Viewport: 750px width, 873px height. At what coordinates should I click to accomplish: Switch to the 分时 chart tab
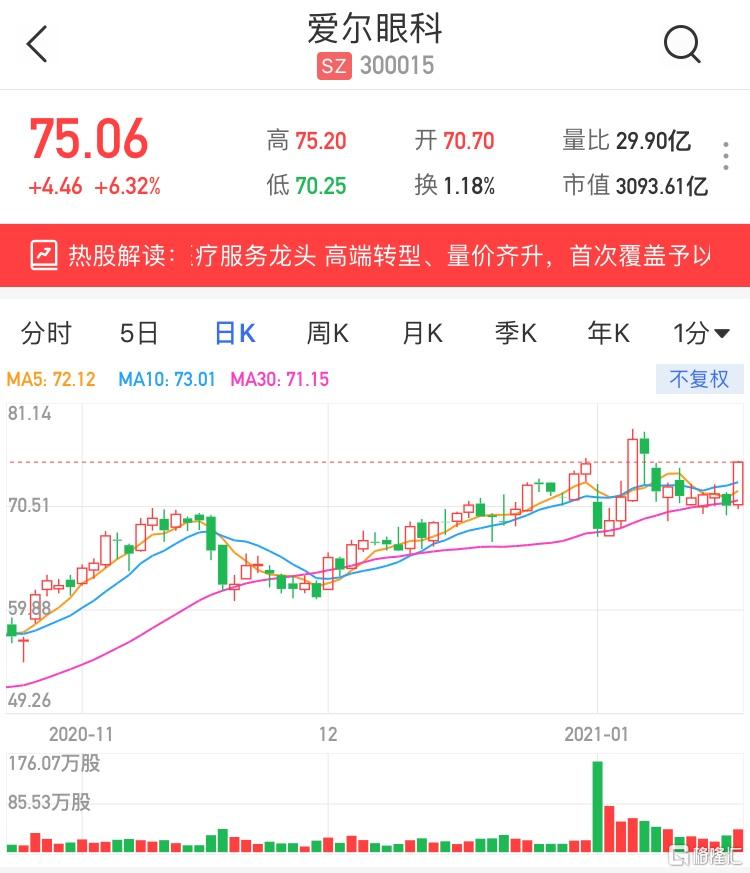click(x=47, y=333)
